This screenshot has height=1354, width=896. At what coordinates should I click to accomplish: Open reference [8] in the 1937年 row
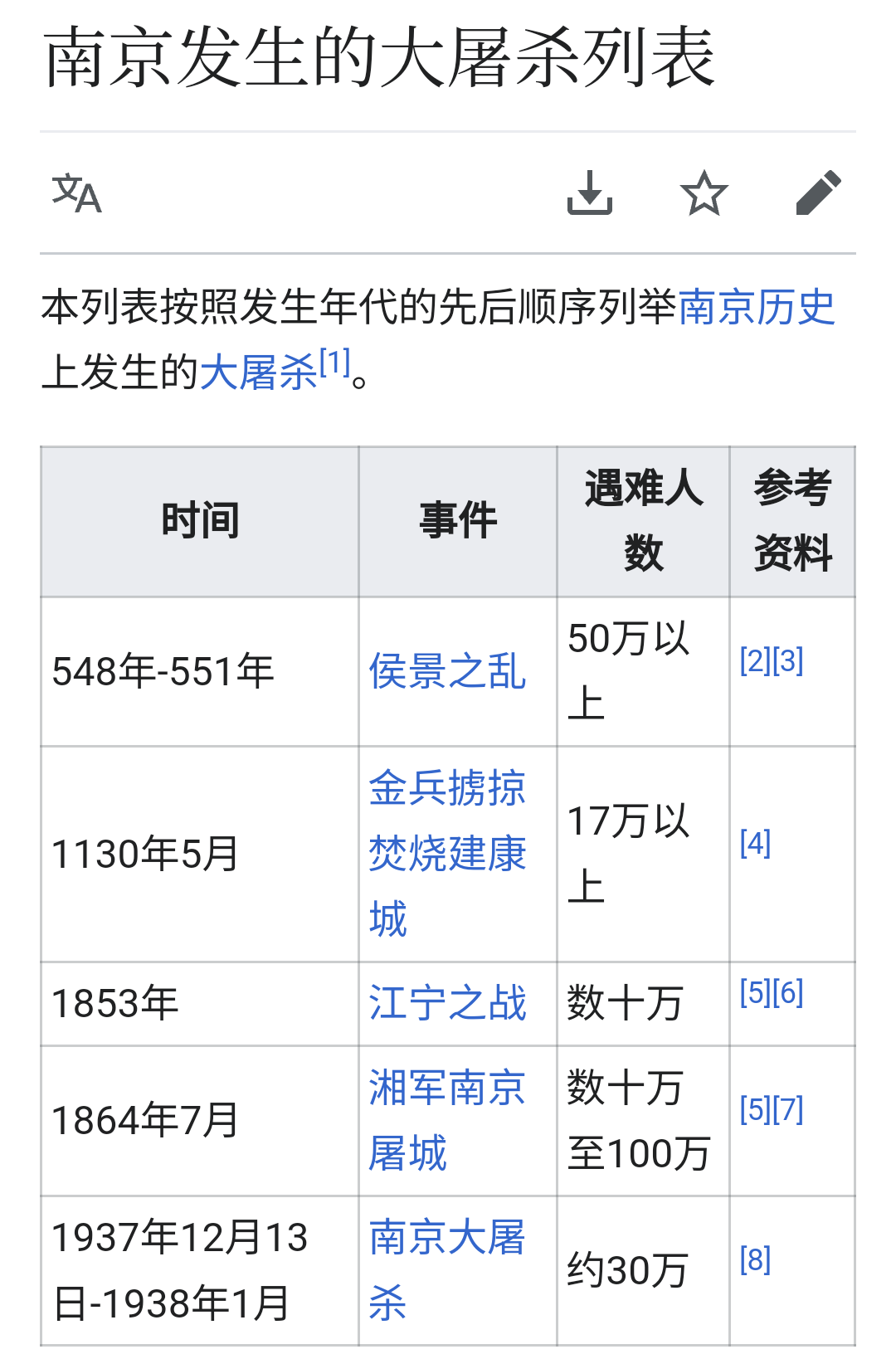pos(755,1259)
